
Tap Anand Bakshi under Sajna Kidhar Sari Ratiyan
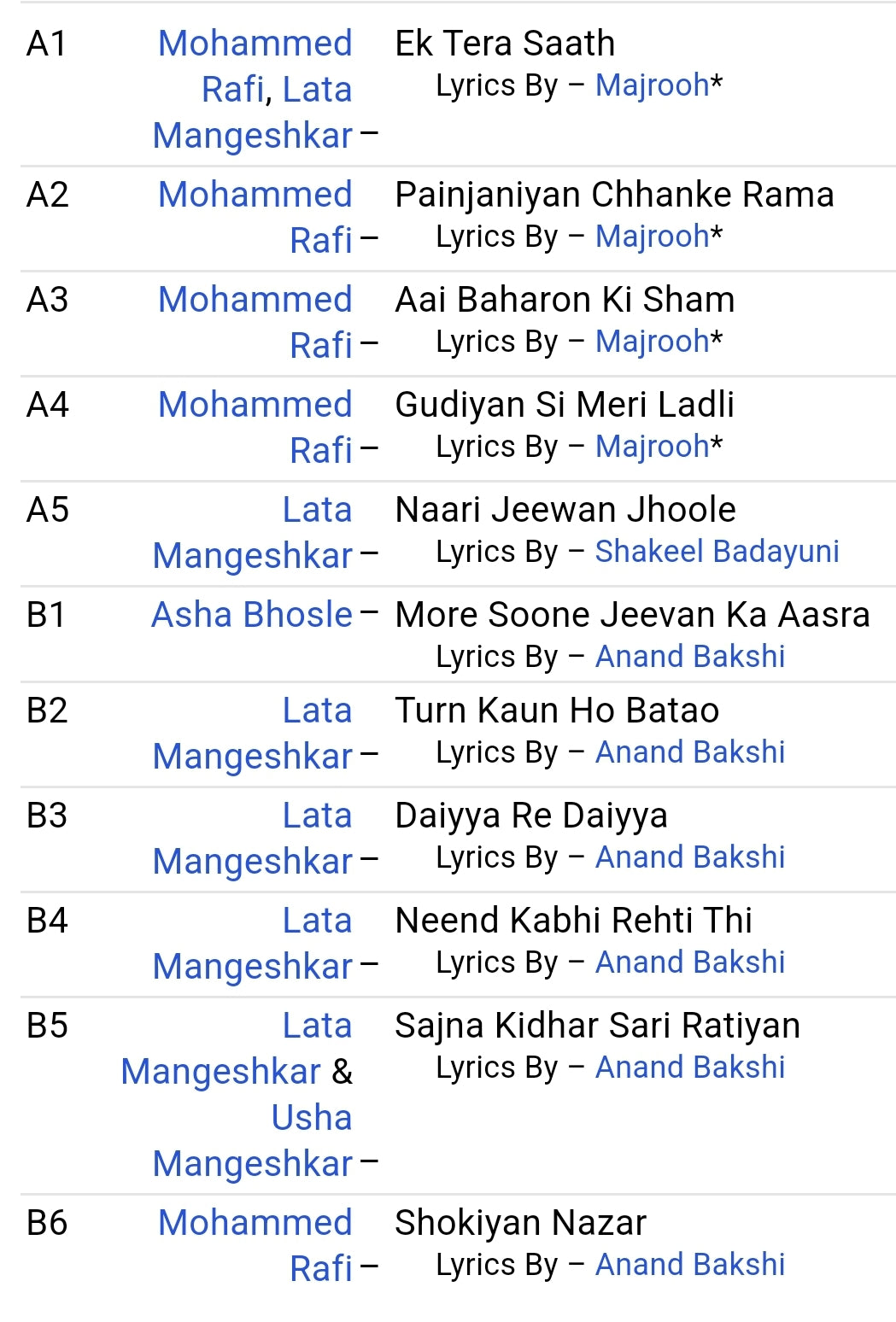(689, 1068)
